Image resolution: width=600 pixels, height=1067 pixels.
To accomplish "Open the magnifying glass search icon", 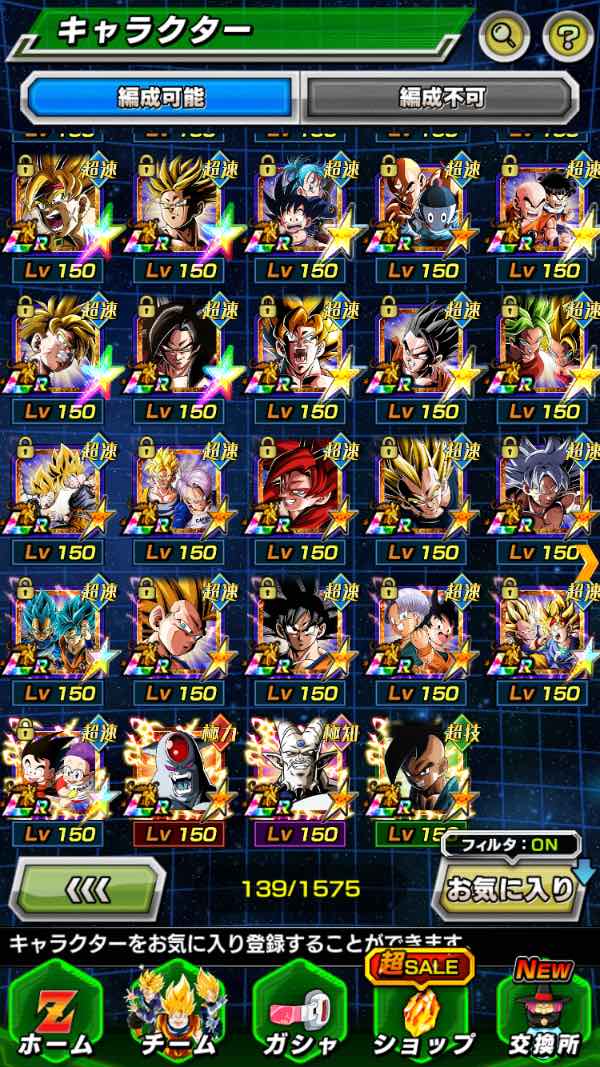I will pyautogui.click(x=504, y=35).
